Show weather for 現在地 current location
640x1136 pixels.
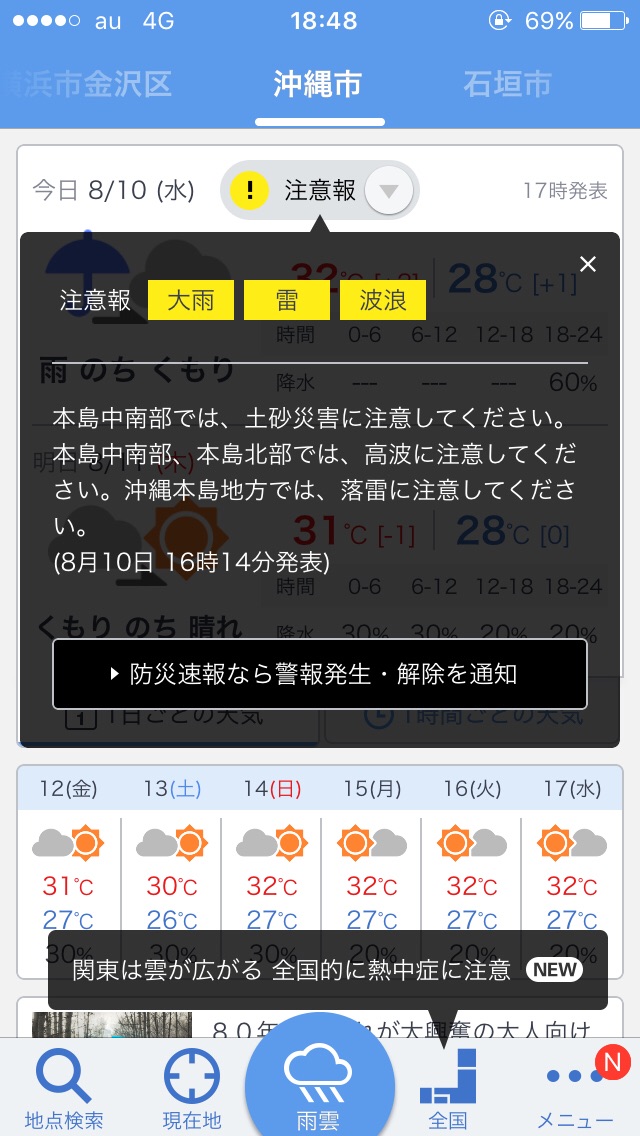coord(192,1088)
